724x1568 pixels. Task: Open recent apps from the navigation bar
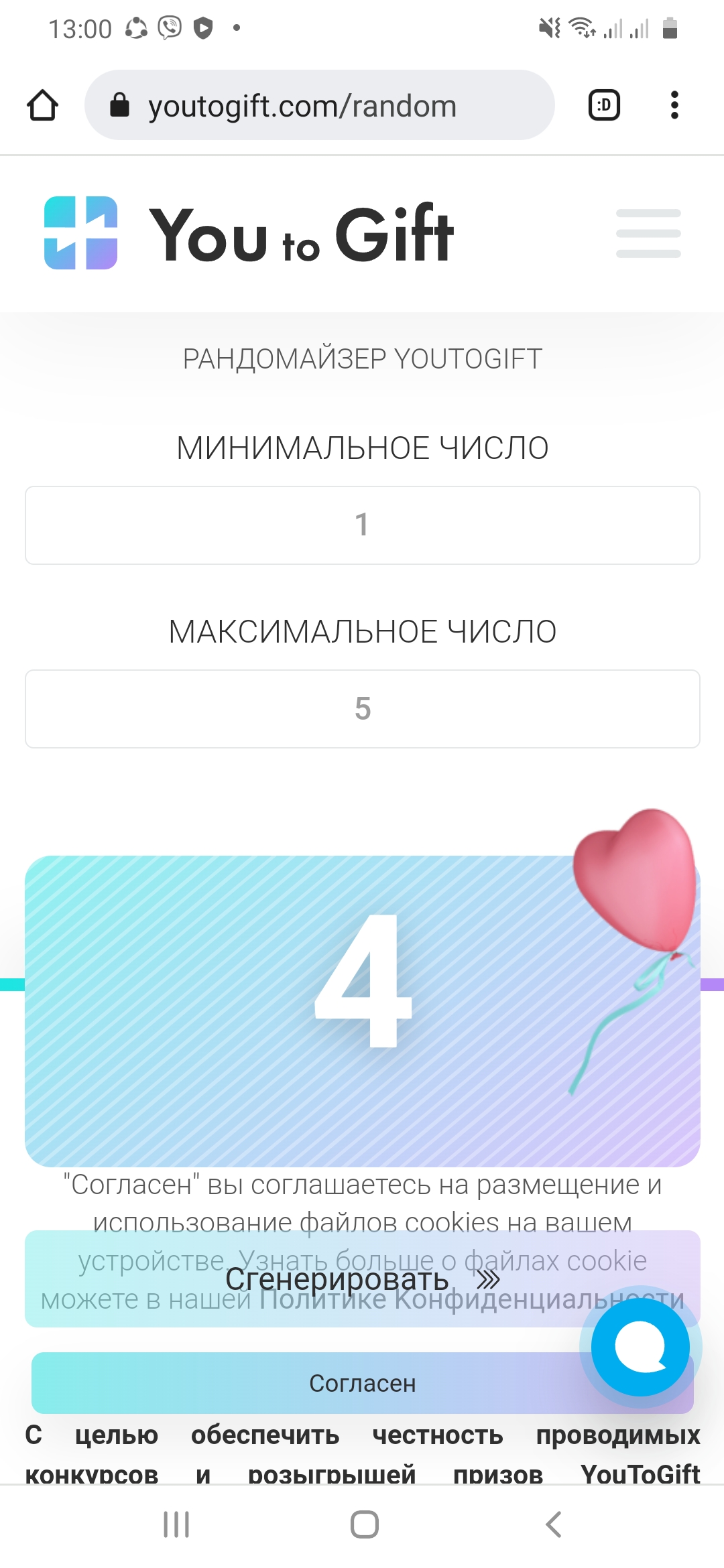(176, 1524)
